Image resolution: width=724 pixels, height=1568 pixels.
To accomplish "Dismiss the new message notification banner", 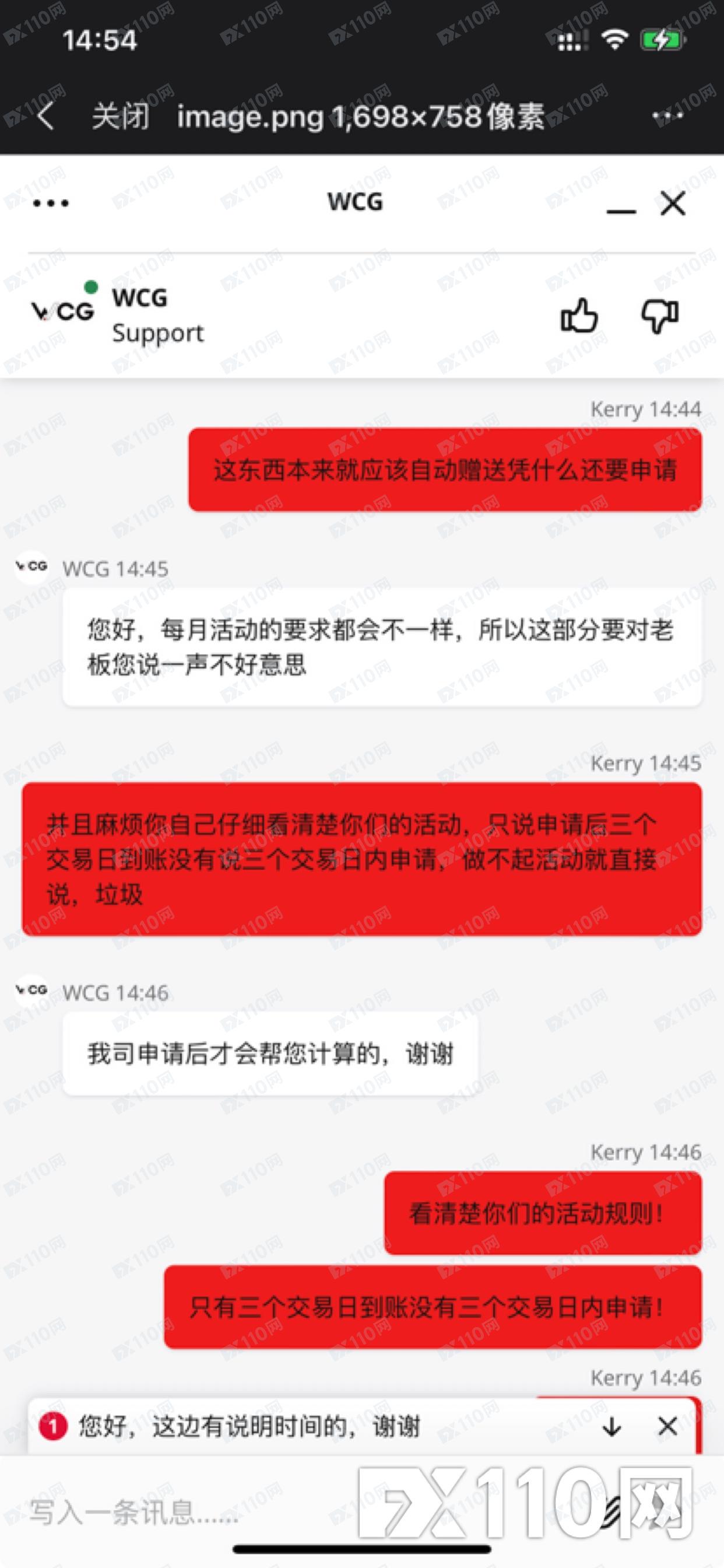I will pyautogui.click(x=667, y=1426).
